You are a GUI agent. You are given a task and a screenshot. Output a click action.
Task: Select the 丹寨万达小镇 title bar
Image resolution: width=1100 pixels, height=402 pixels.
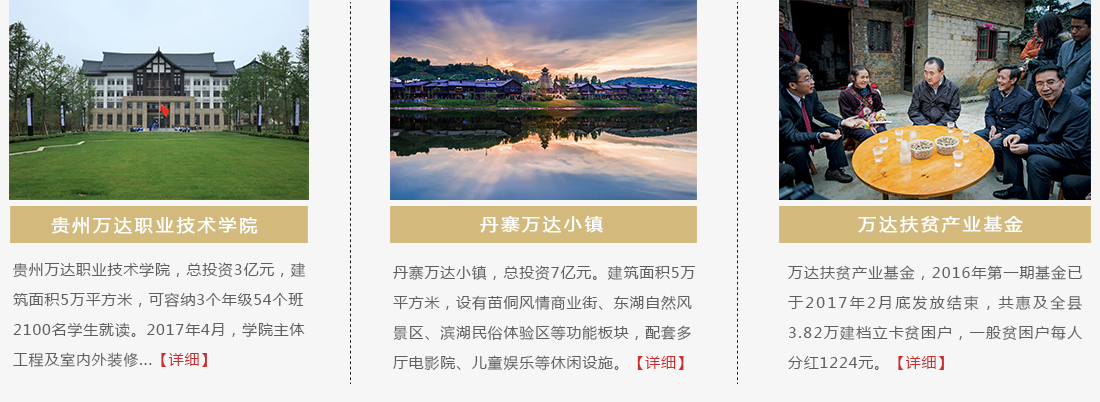point(543,225)
